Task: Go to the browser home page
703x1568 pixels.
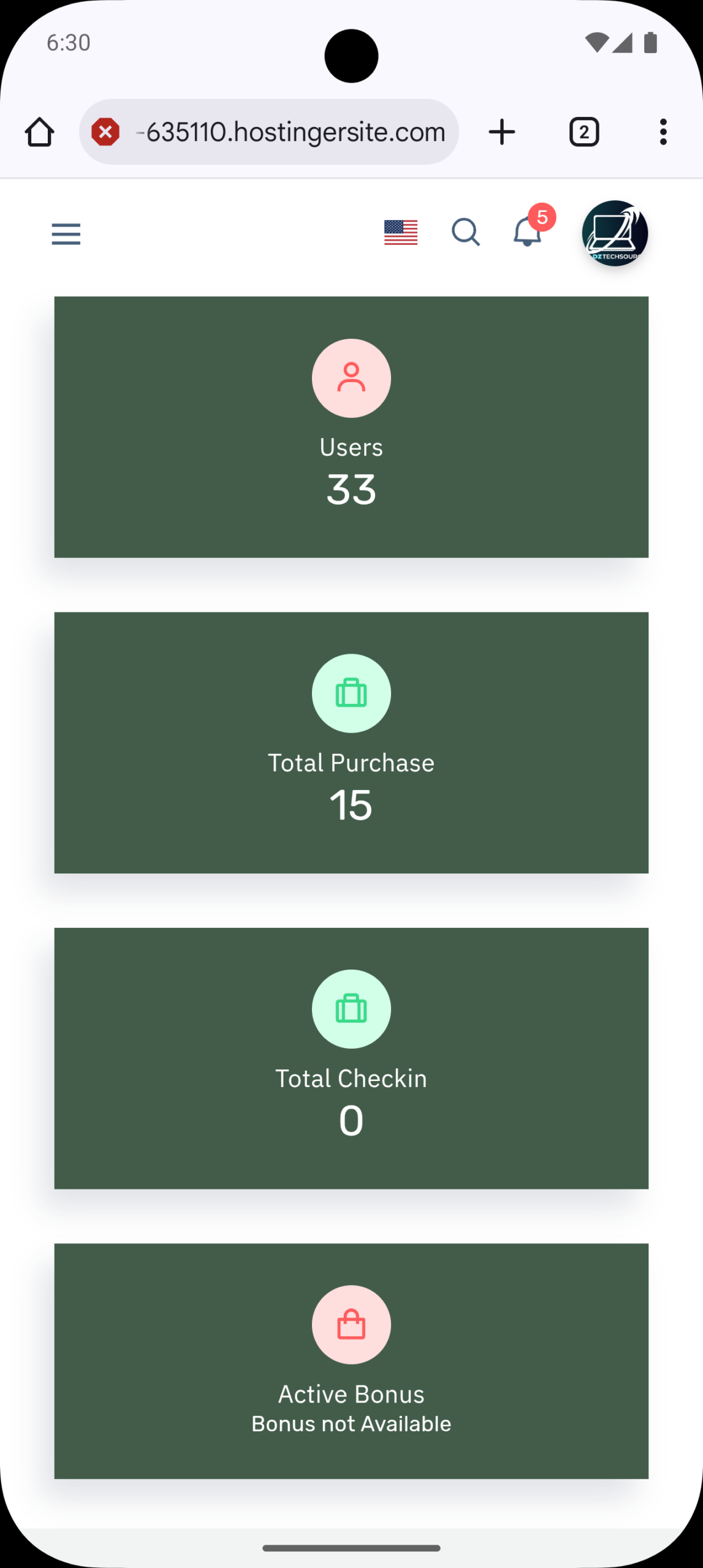Action: pyautogui.click(x=40, y=132)
